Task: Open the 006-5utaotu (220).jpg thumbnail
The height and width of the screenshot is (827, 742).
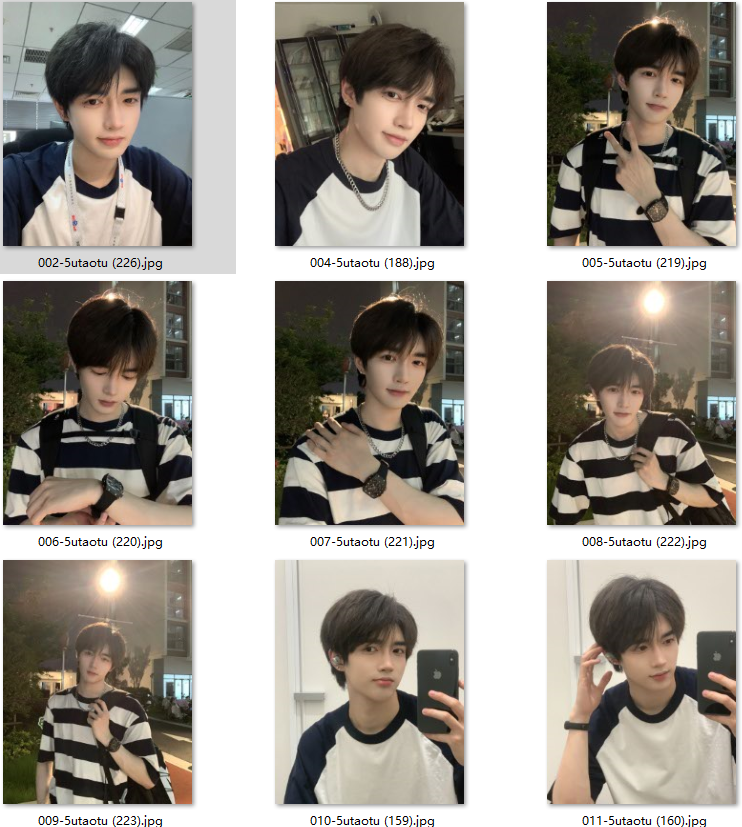Action: pyautogui.click(x=97, y=403)
